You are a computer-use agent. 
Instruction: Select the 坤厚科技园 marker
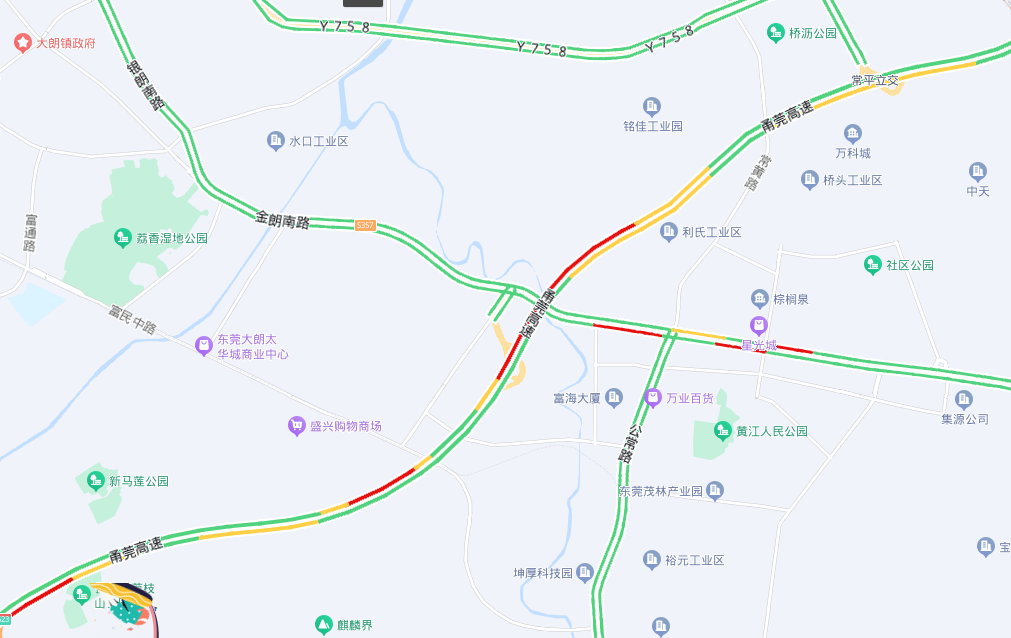point(585,572)
